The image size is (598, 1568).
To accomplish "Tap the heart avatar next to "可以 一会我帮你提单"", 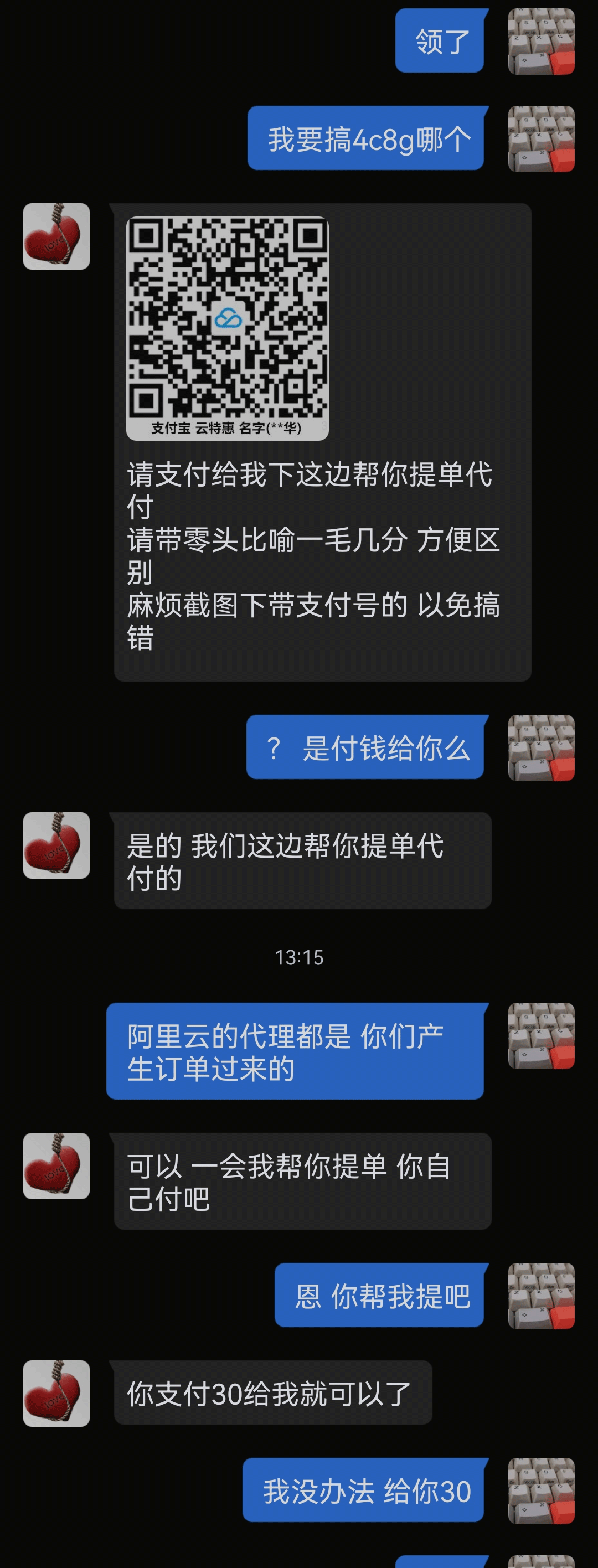I will 56,1165.
